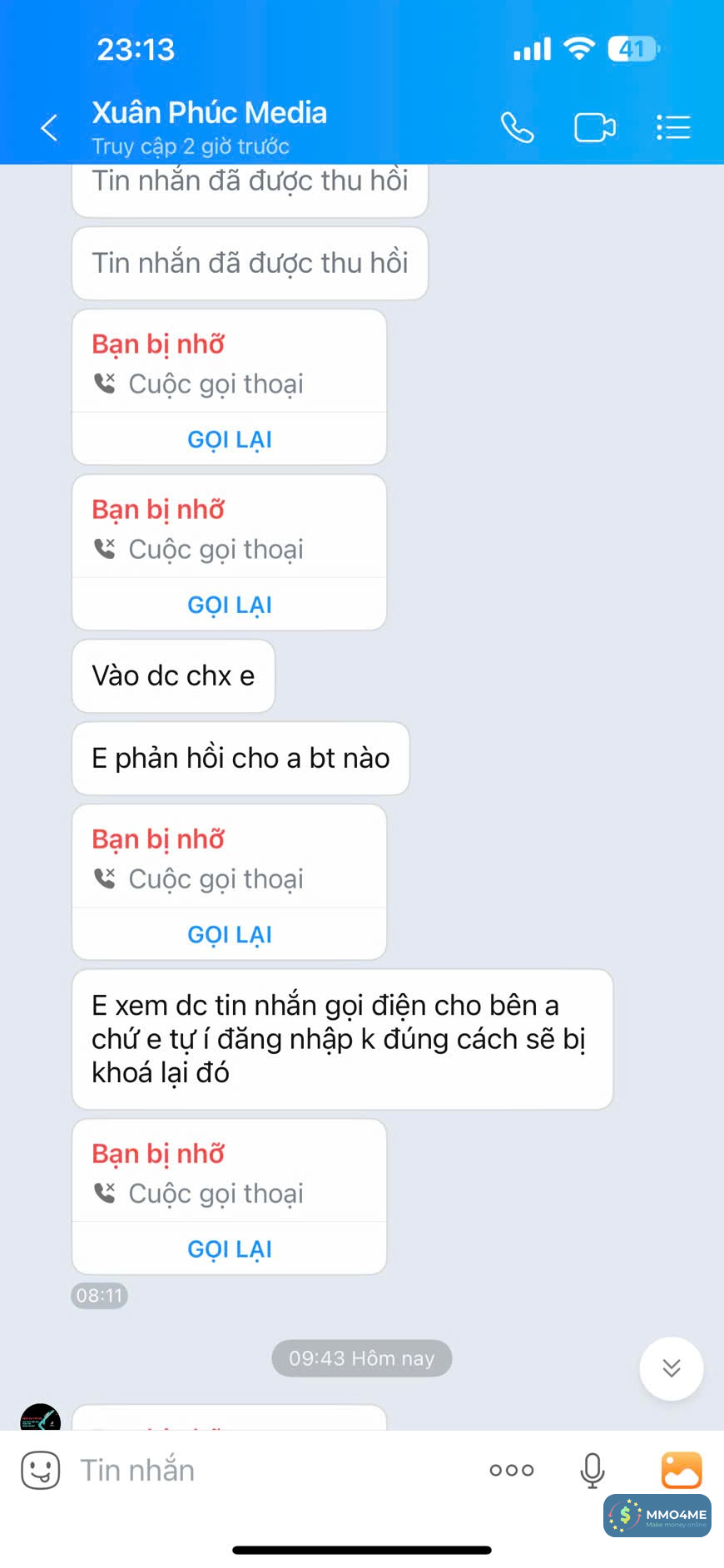Open the sender's avatar profile picture
Viewport: 724px width, 1568px height.
coord(40,1418)
